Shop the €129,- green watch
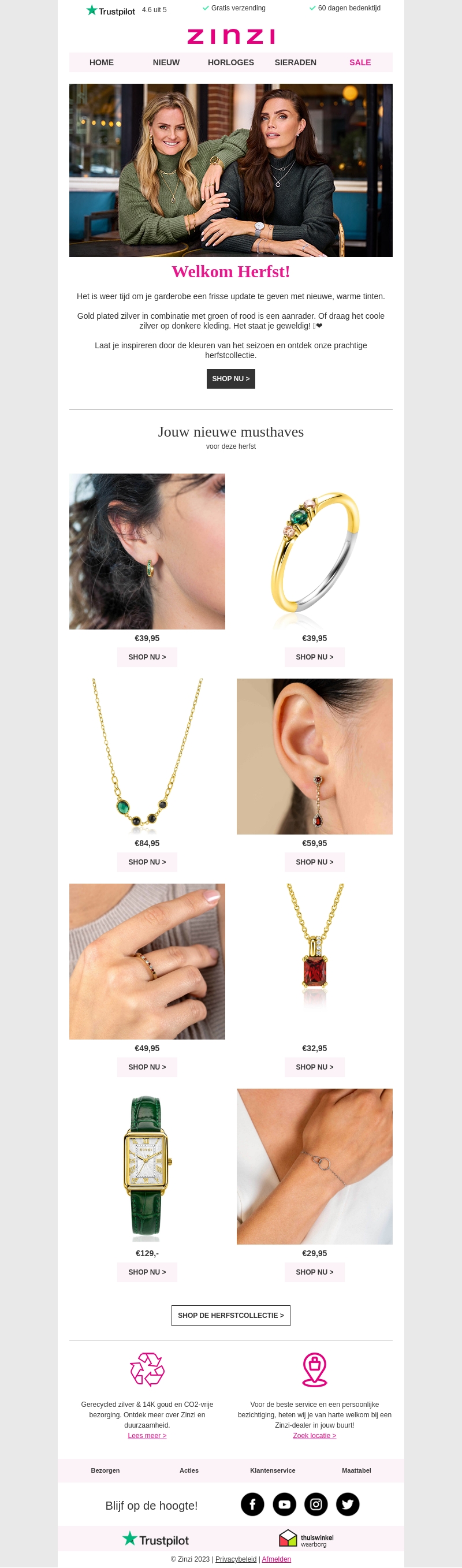The height and width of the screenshot is (1568, 462). coord(147,1272)
